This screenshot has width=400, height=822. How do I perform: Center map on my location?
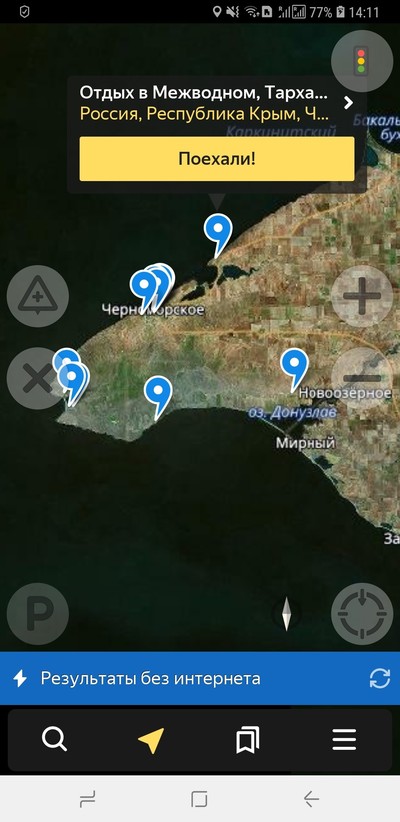(362, 613)
